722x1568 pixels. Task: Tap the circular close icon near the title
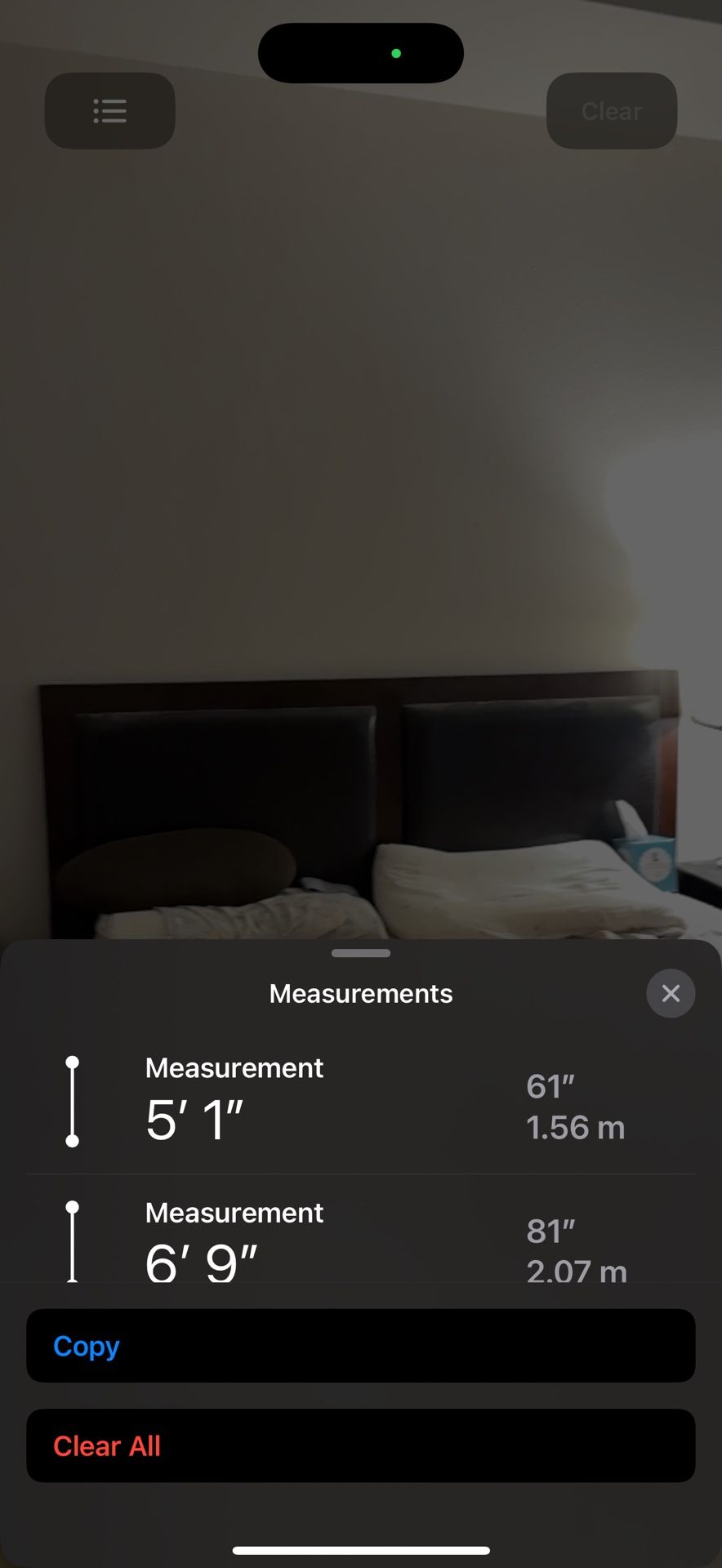pos(671,993)
